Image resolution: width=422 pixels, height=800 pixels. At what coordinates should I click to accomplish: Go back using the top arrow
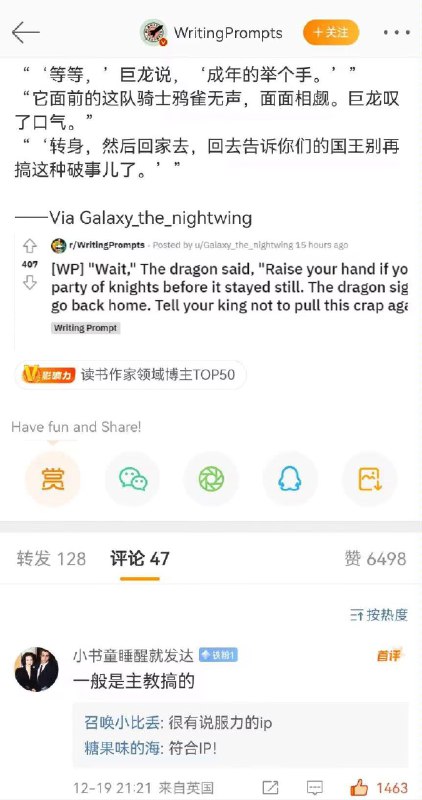click(x=26, y=33)
